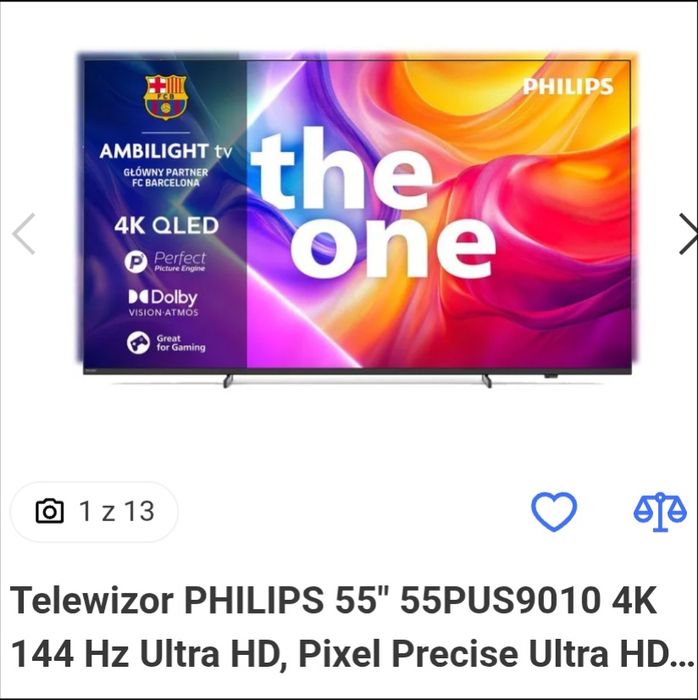Open the 1 z 13 photo gallery
The height and width of the screenshot is (700, 698).
click(95, 512)
